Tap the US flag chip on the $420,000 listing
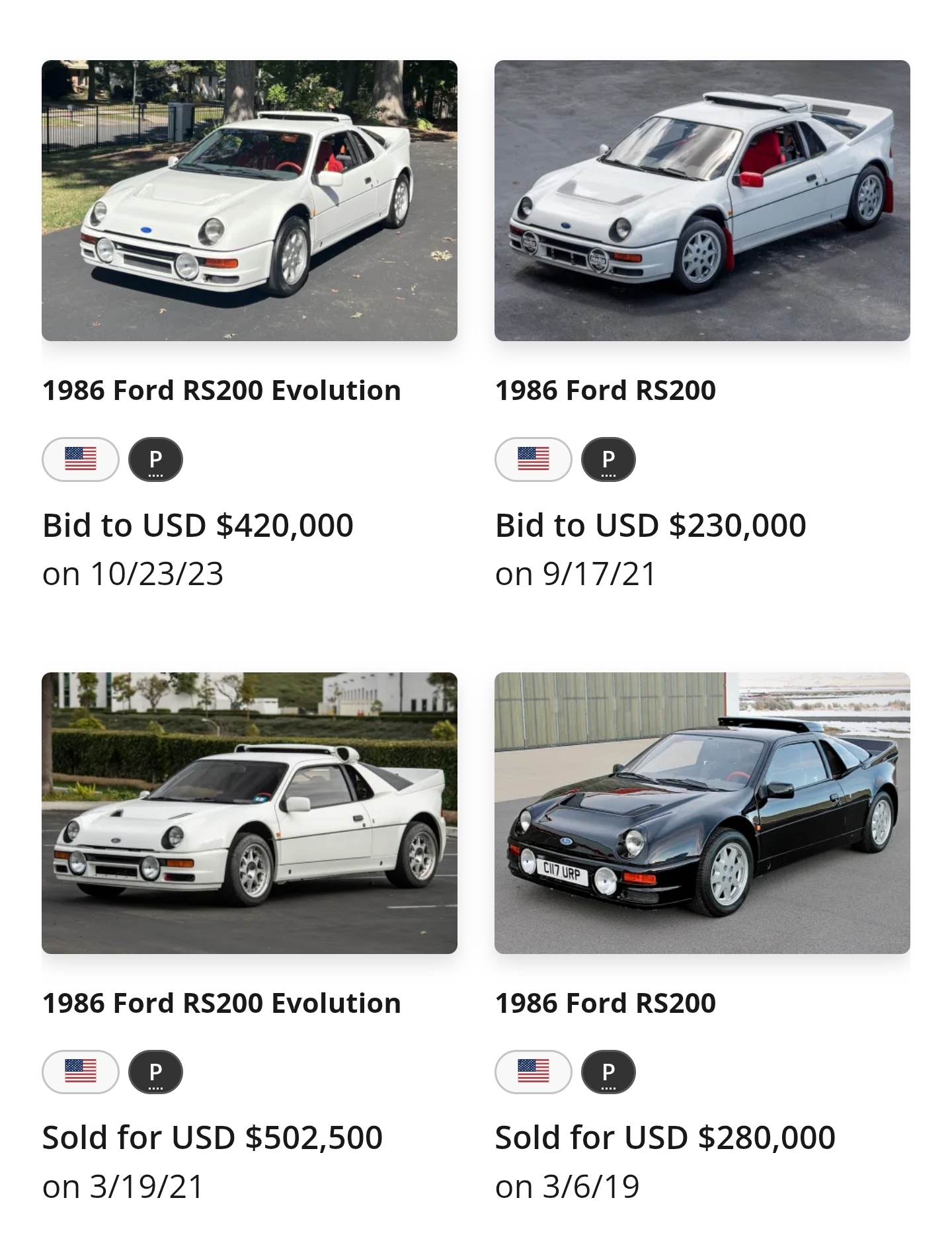The height and width of the screenshot is (1235, 952). click(81, 459)
